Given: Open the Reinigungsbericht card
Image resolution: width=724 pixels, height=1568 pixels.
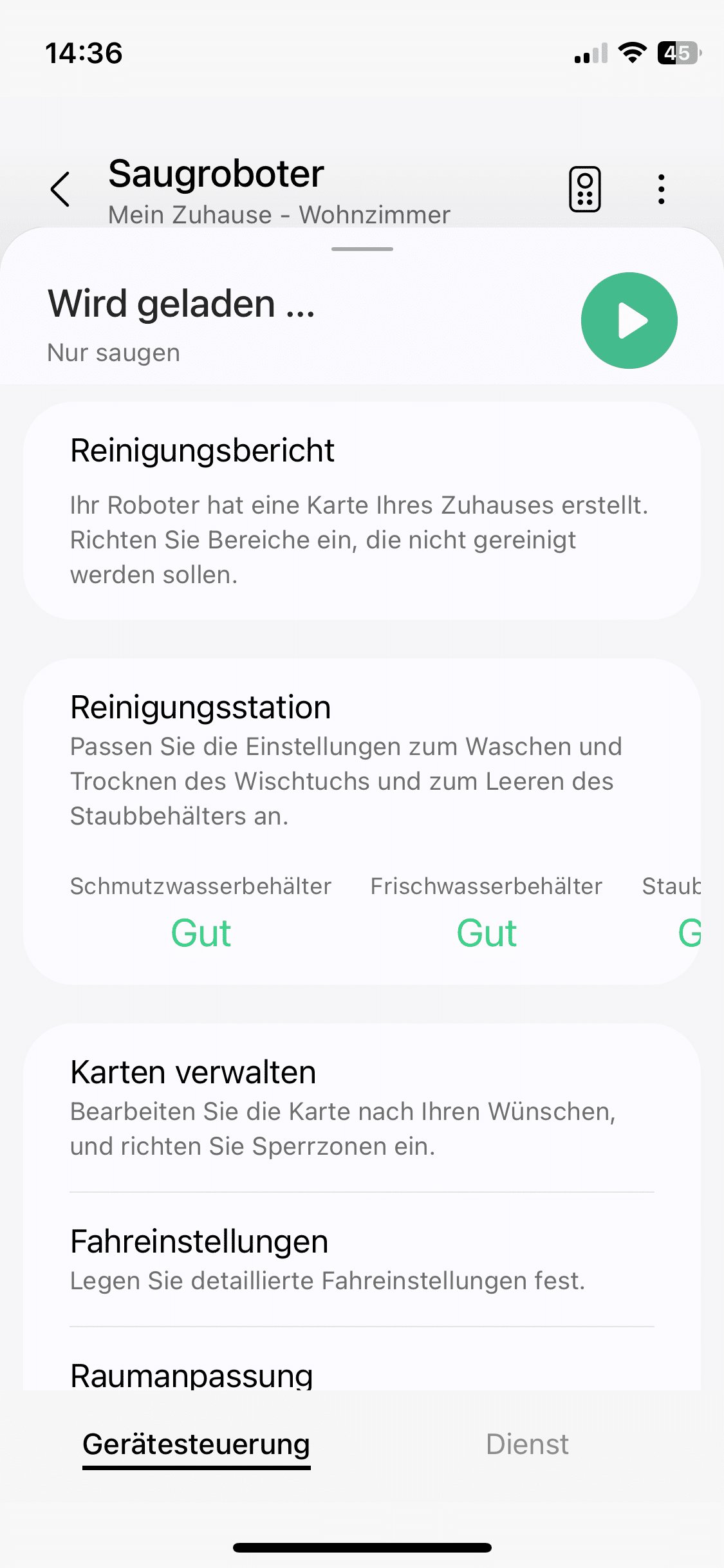Looking at the screenshot, I should coord(362,510).
